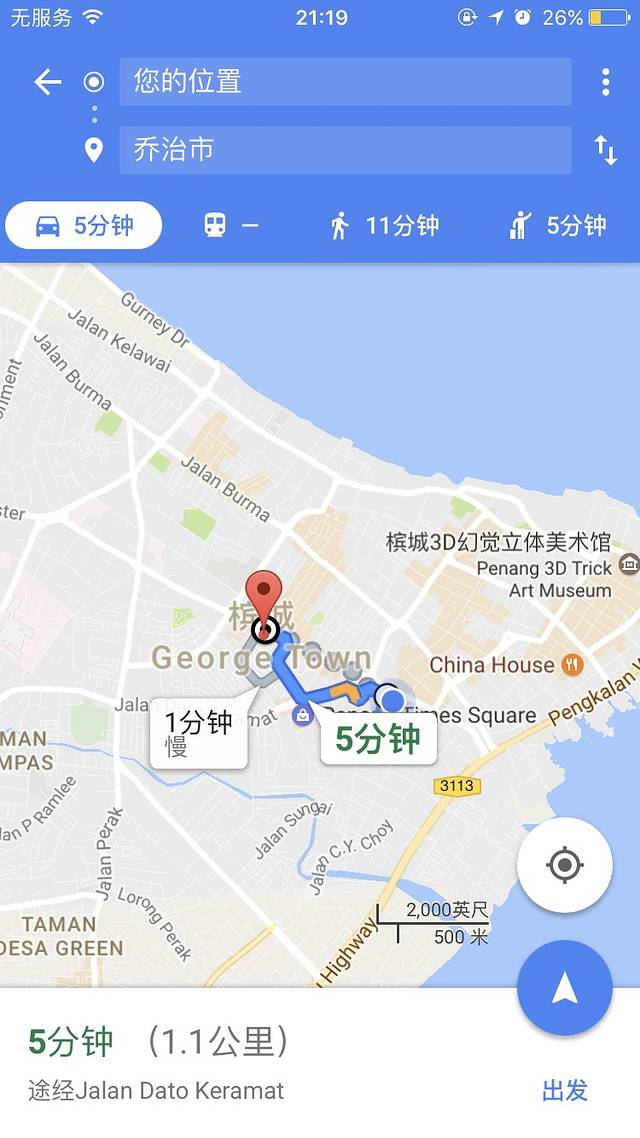The image size is (640, 1138).
Task: Swap origin and destination
Action: (x=605, y=151)
